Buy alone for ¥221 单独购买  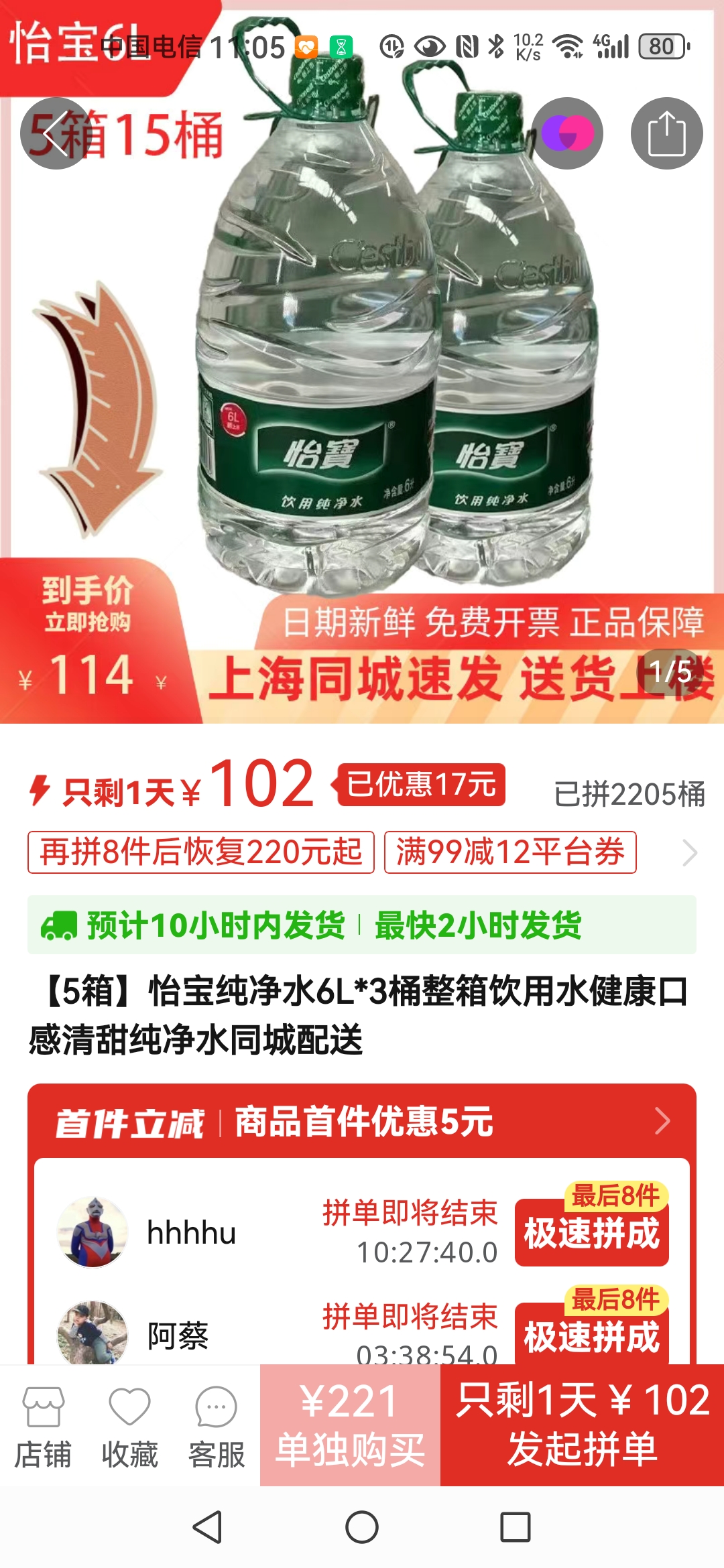[x=350, y=1425]
